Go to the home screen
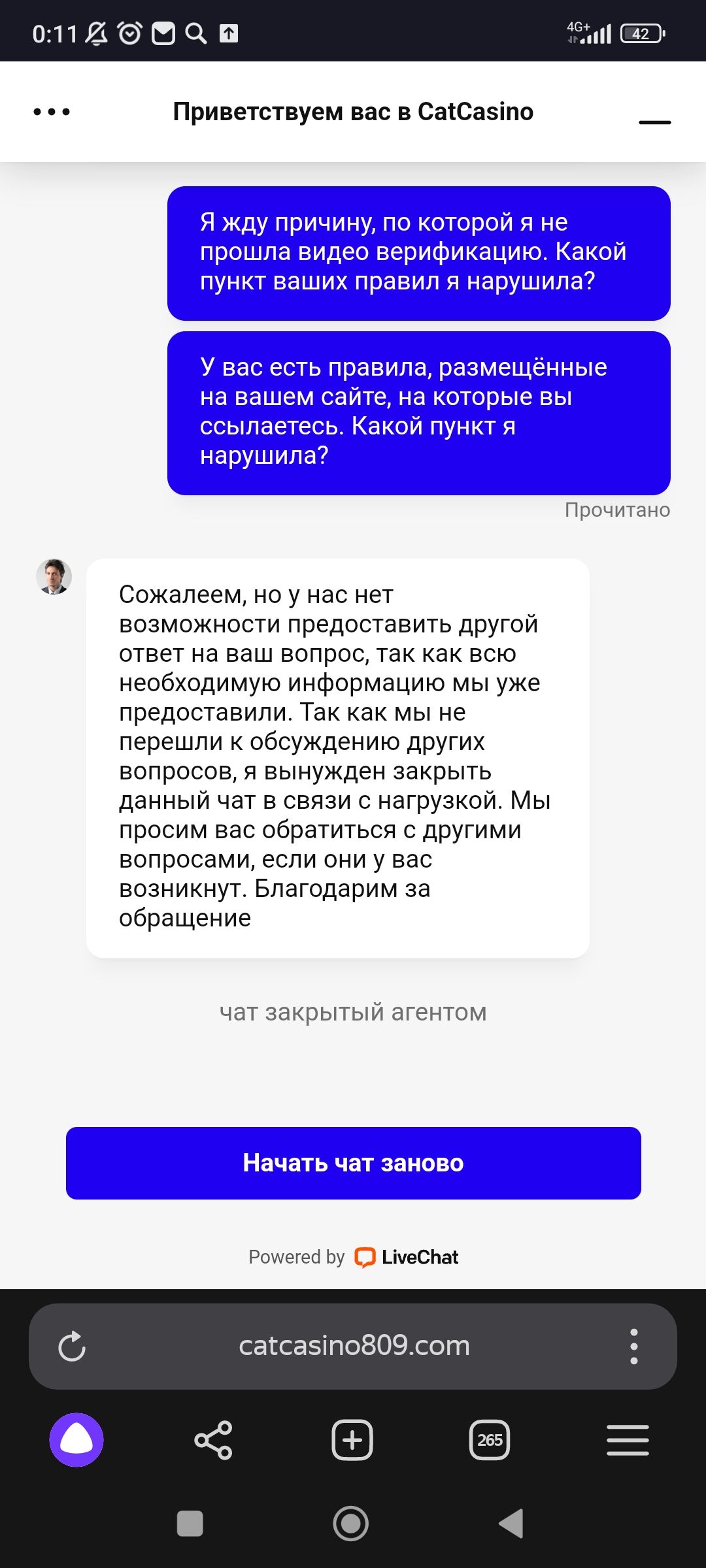The image size is (706, 1568). (351, 1524)
